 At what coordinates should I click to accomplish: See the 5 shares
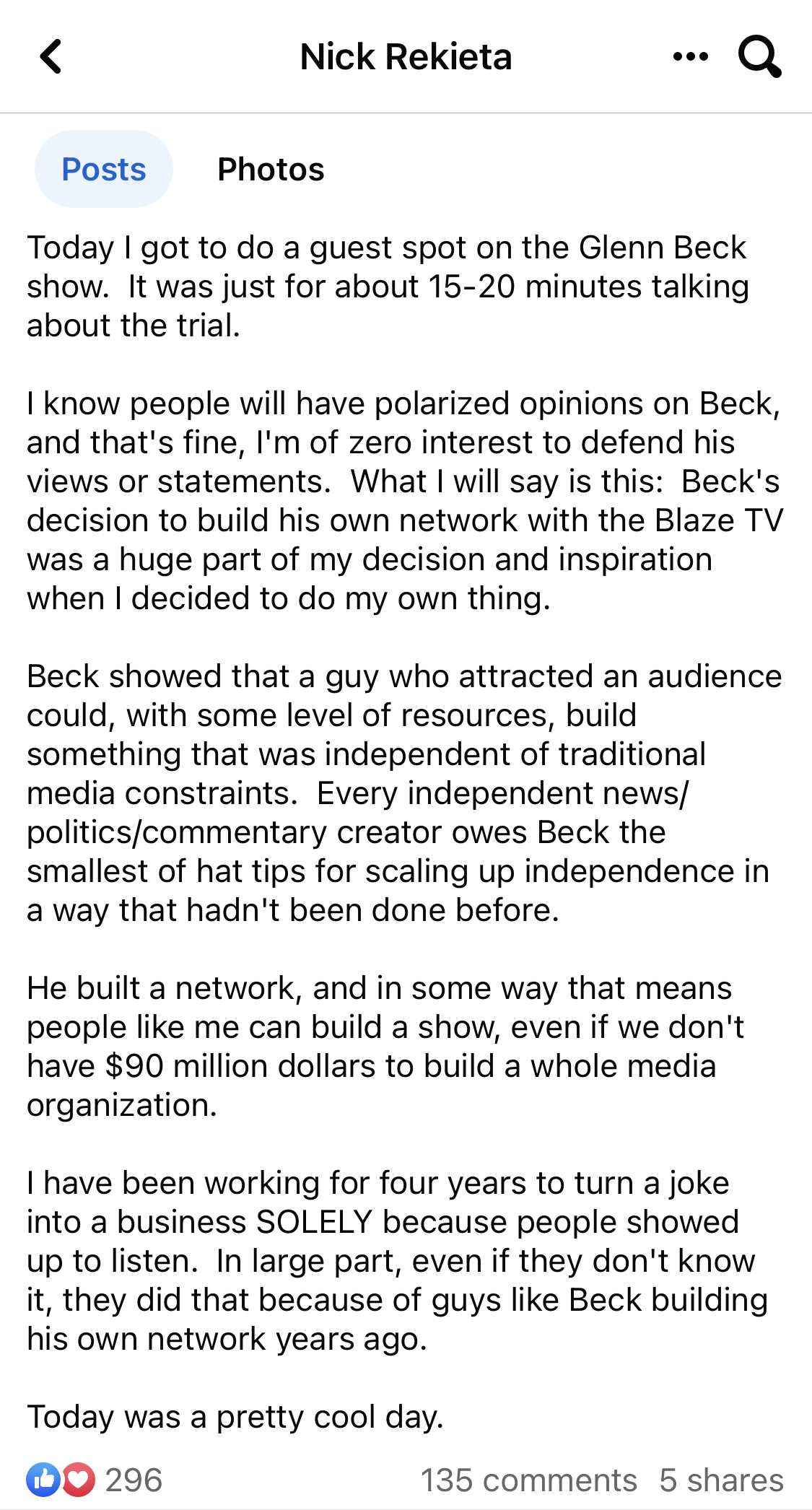pyautogui.click(x=721, y=1480)
